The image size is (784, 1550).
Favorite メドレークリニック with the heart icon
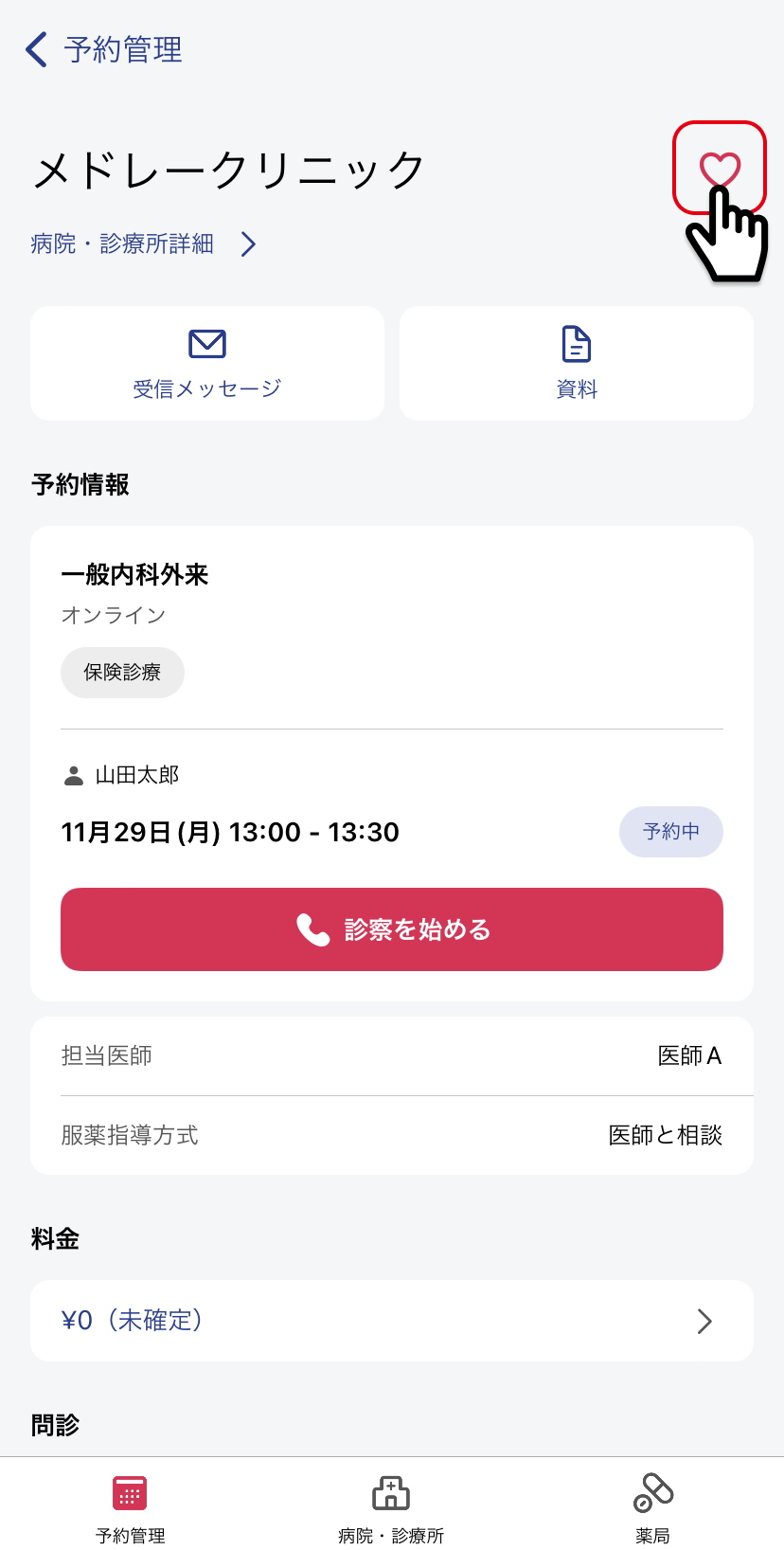click(x=720, y=169)
